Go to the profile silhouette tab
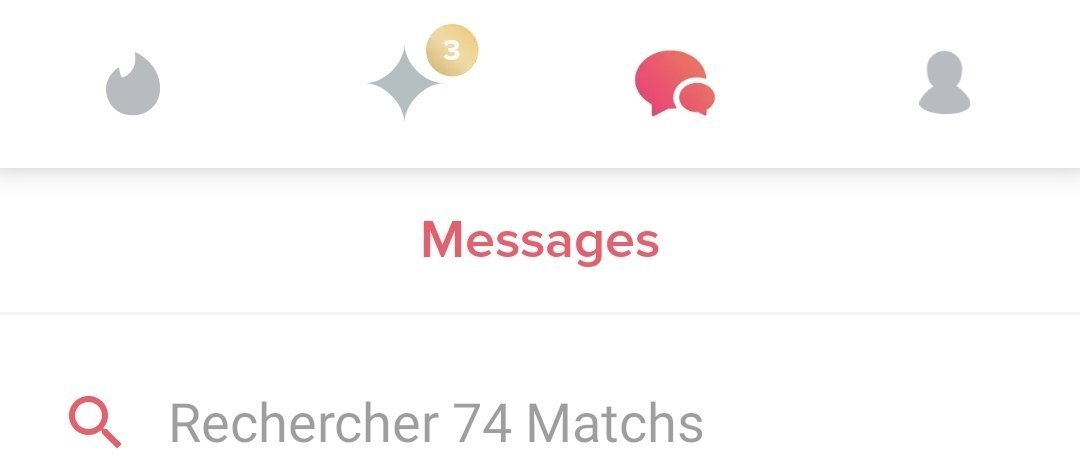Screen dimensions: 1080x475 944,85
